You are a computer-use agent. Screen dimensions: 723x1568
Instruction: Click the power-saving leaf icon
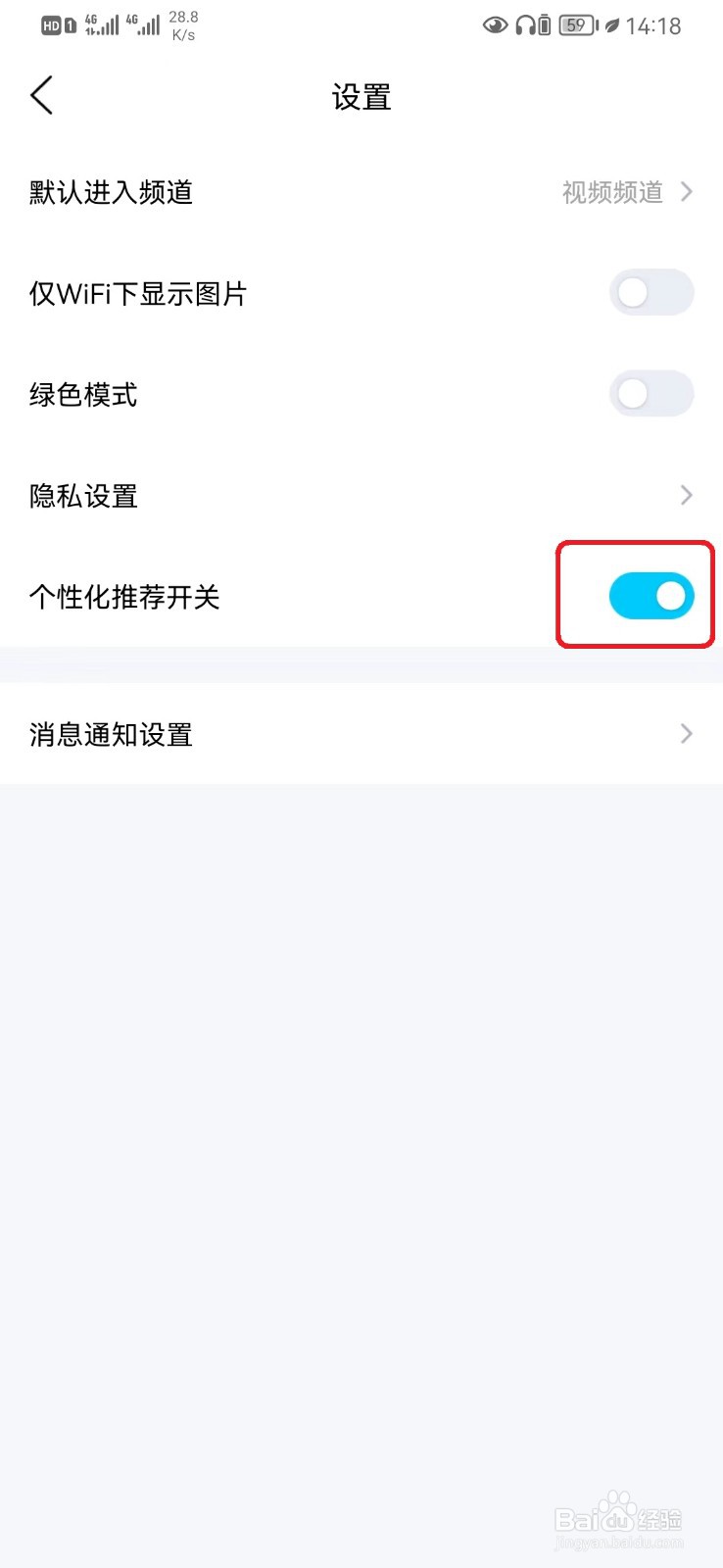tap(614, 25)
